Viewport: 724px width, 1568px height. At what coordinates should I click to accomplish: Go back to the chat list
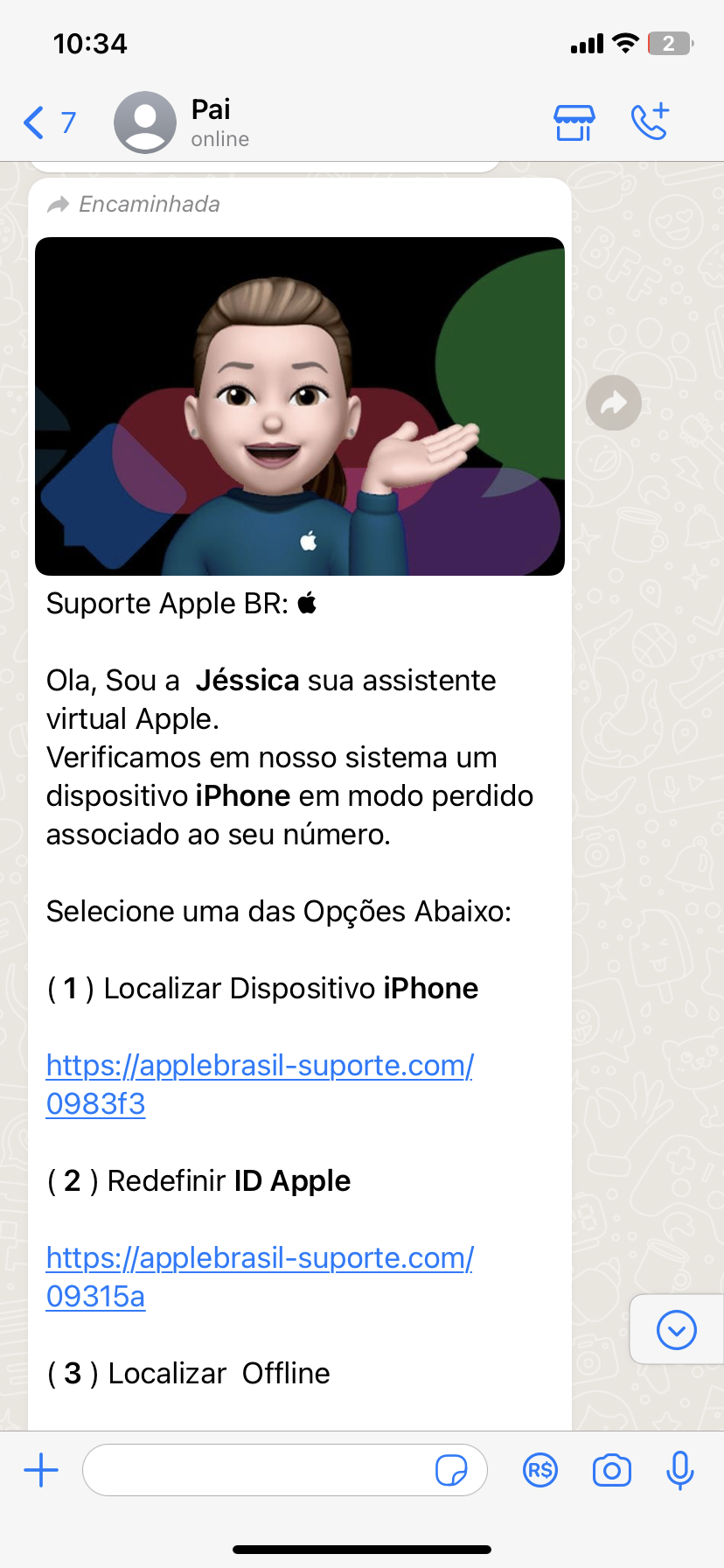point(49,122)
